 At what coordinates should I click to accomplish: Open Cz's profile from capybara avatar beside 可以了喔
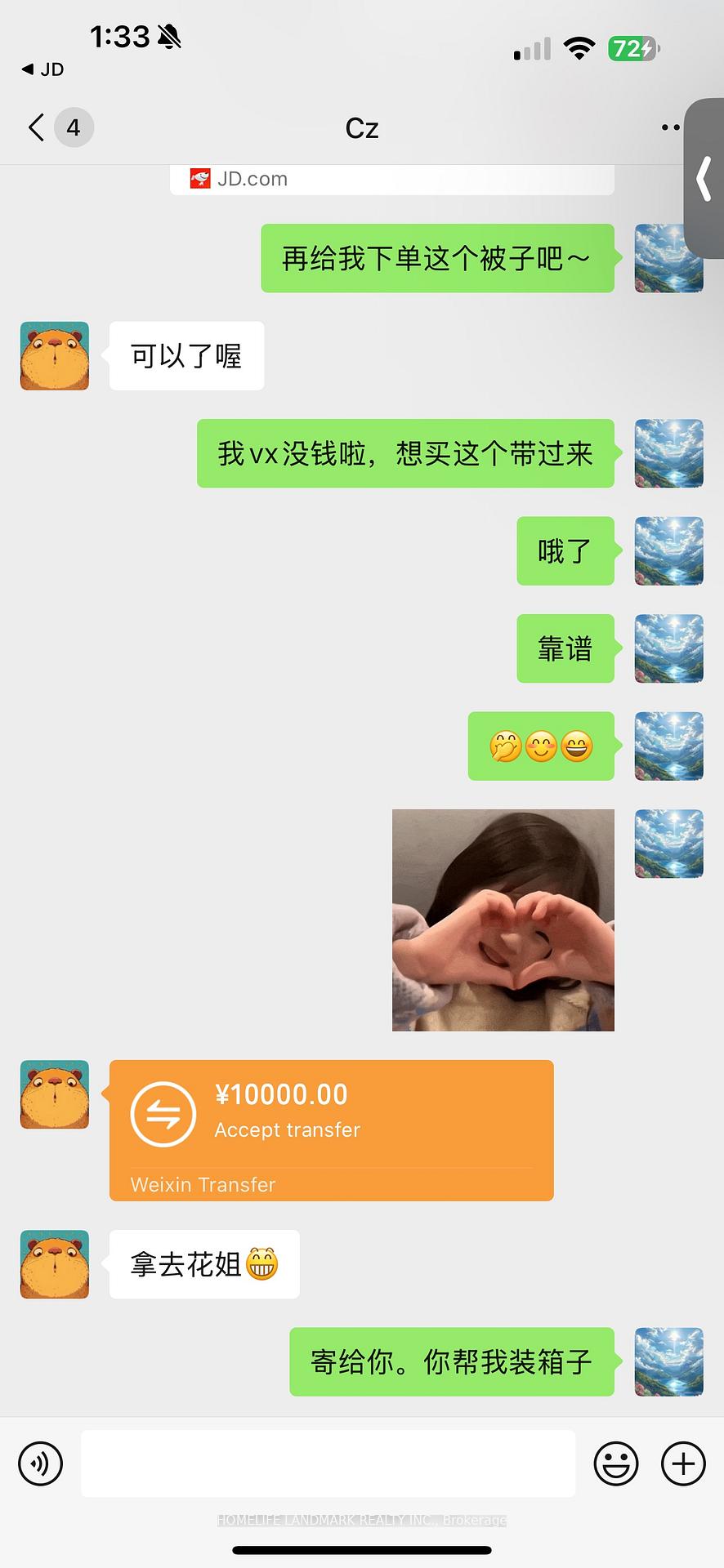tap(55, 356)
